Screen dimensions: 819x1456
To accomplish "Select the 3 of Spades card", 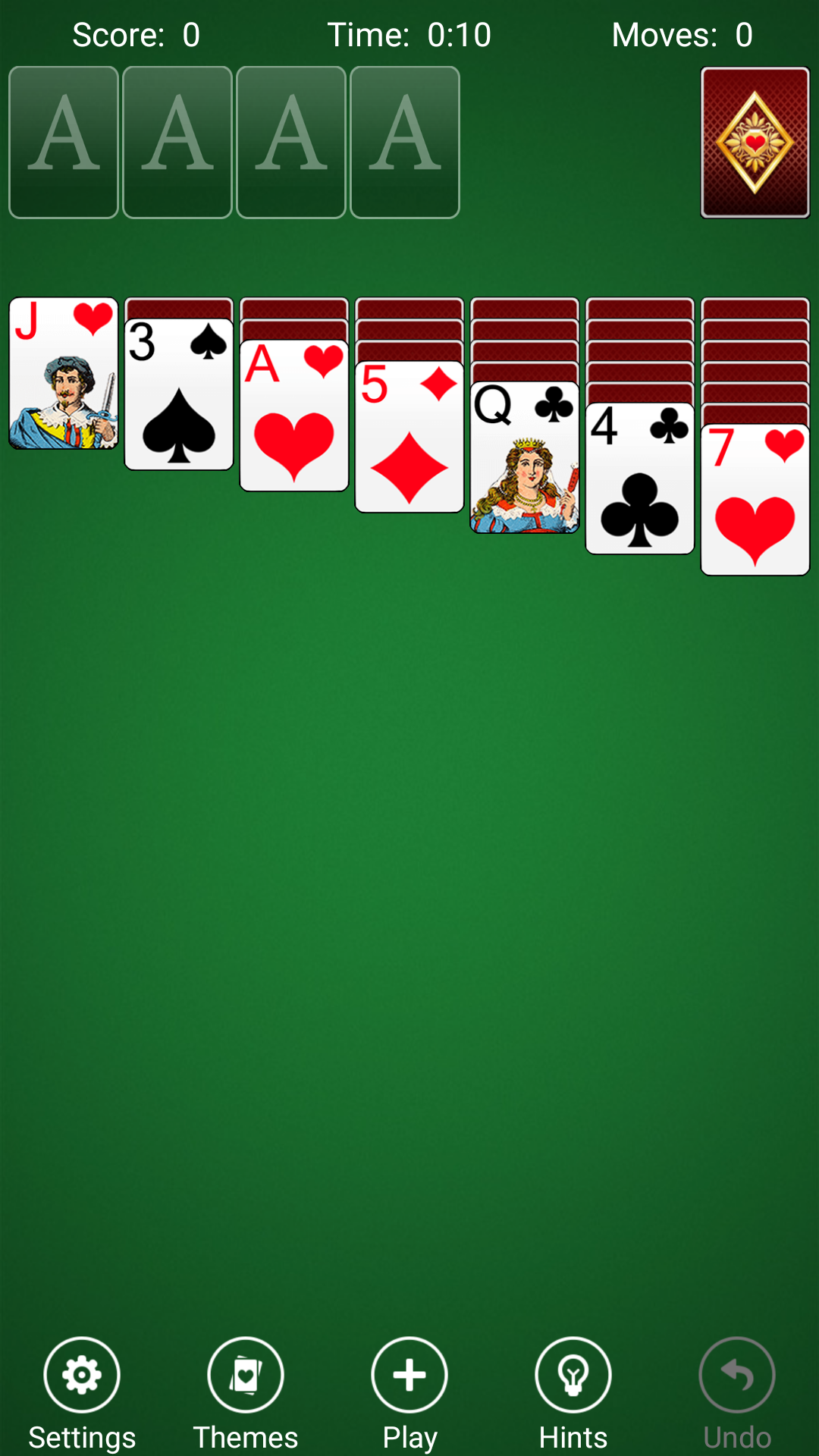I will [x=178, y=394].
